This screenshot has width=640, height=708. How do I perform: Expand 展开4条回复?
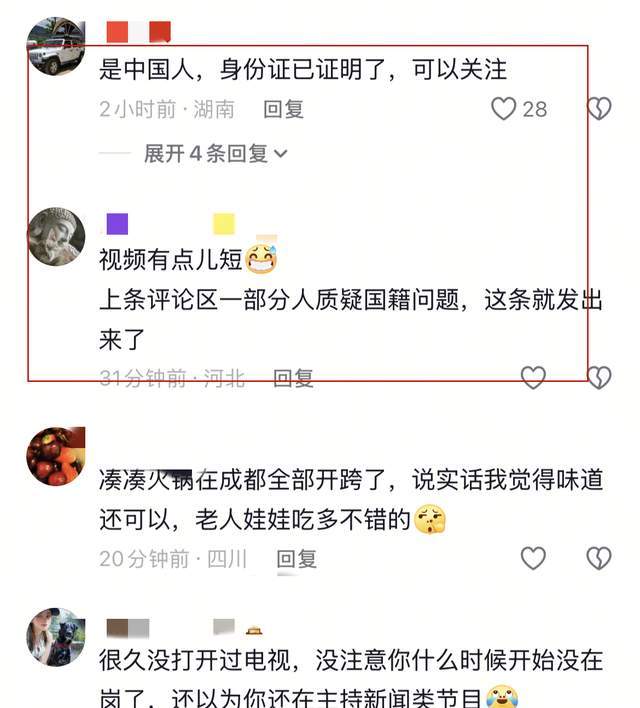tap(215, 153)
